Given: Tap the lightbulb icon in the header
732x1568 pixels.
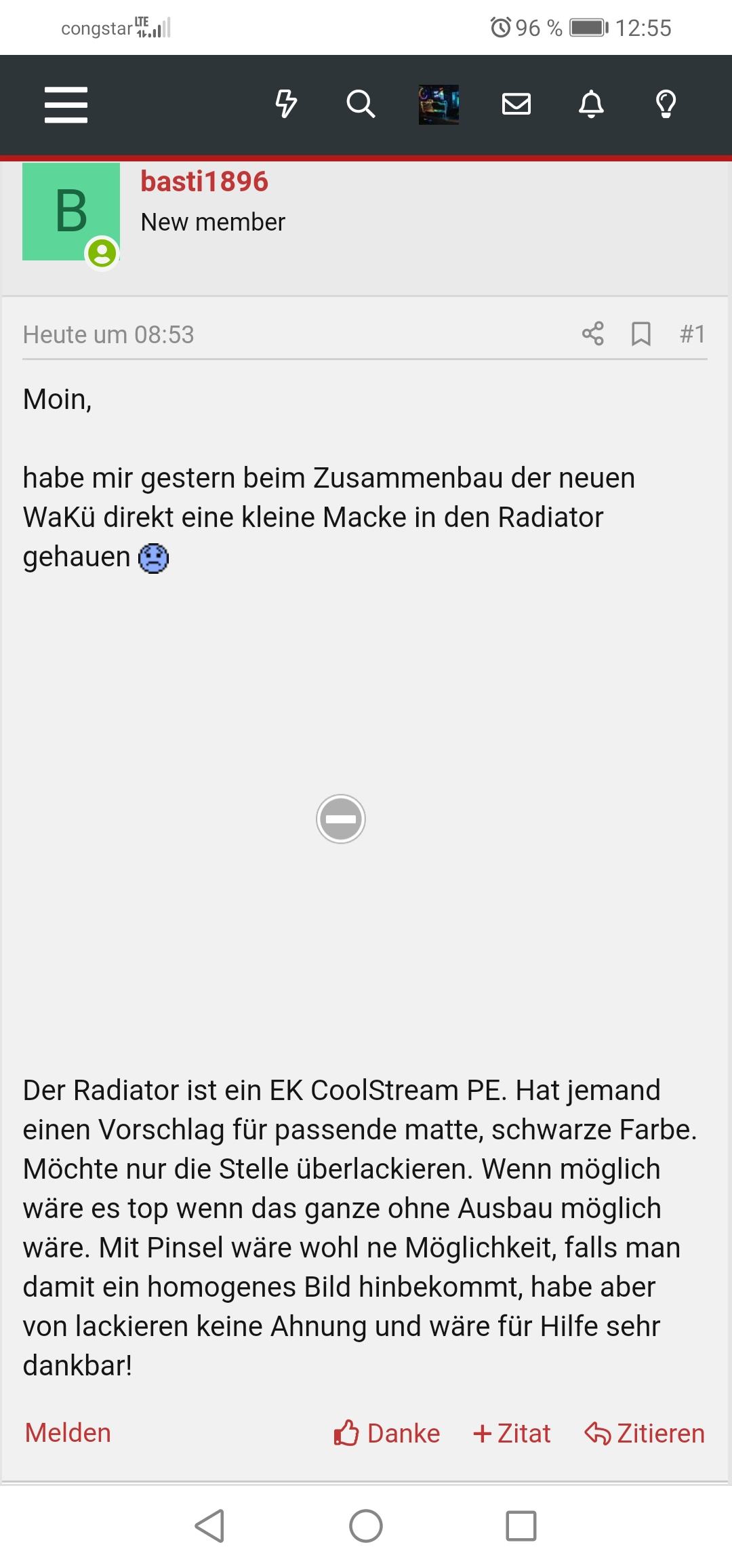Looking at the screenshot, I should [x=666, y=104].
